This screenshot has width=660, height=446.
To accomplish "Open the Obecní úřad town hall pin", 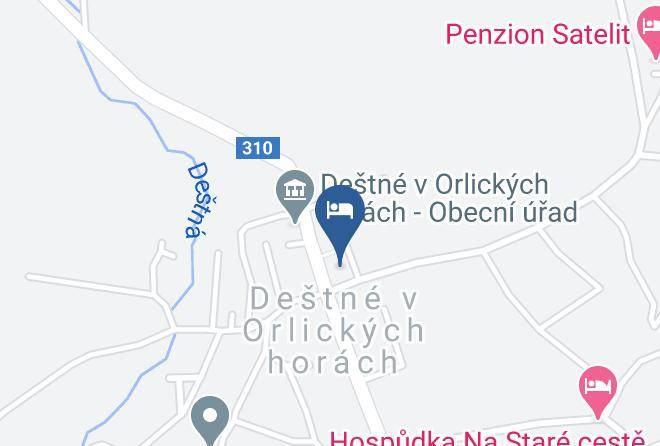I will click(295, 196).
